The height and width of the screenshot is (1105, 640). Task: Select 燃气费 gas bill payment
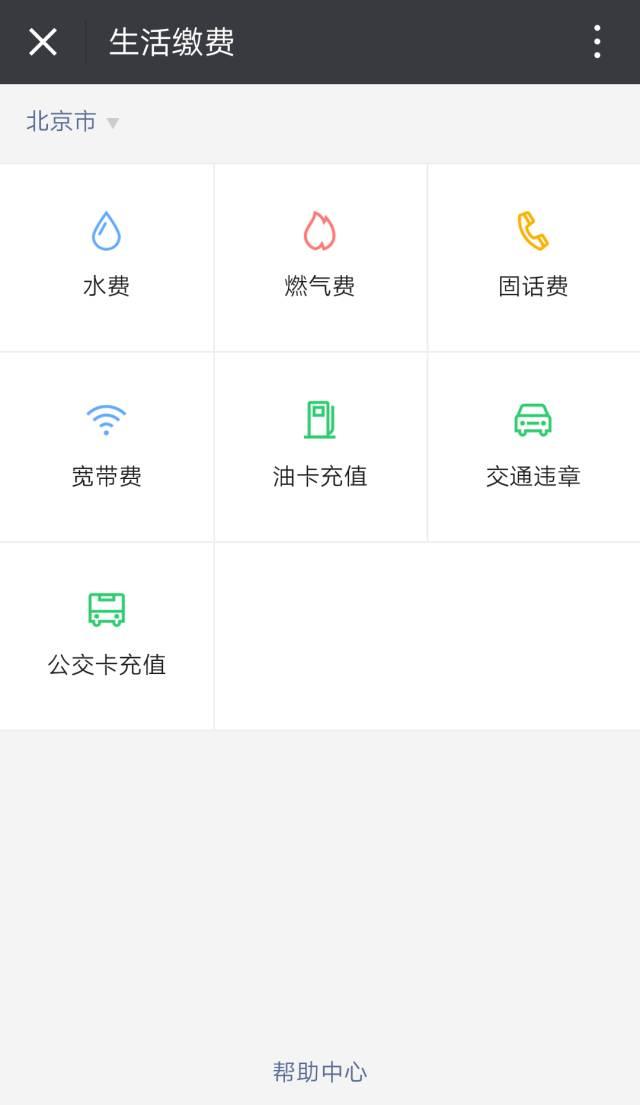(320, 258)
